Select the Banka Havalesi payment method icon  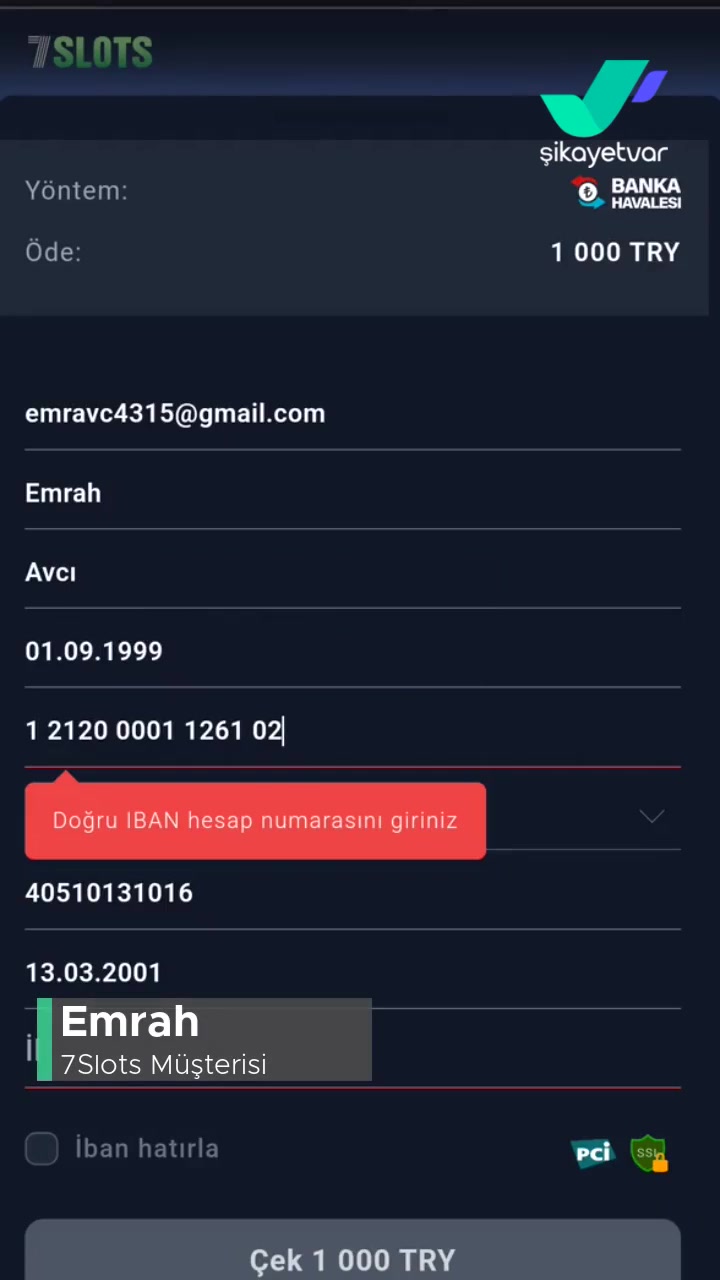tap(627, 192)
